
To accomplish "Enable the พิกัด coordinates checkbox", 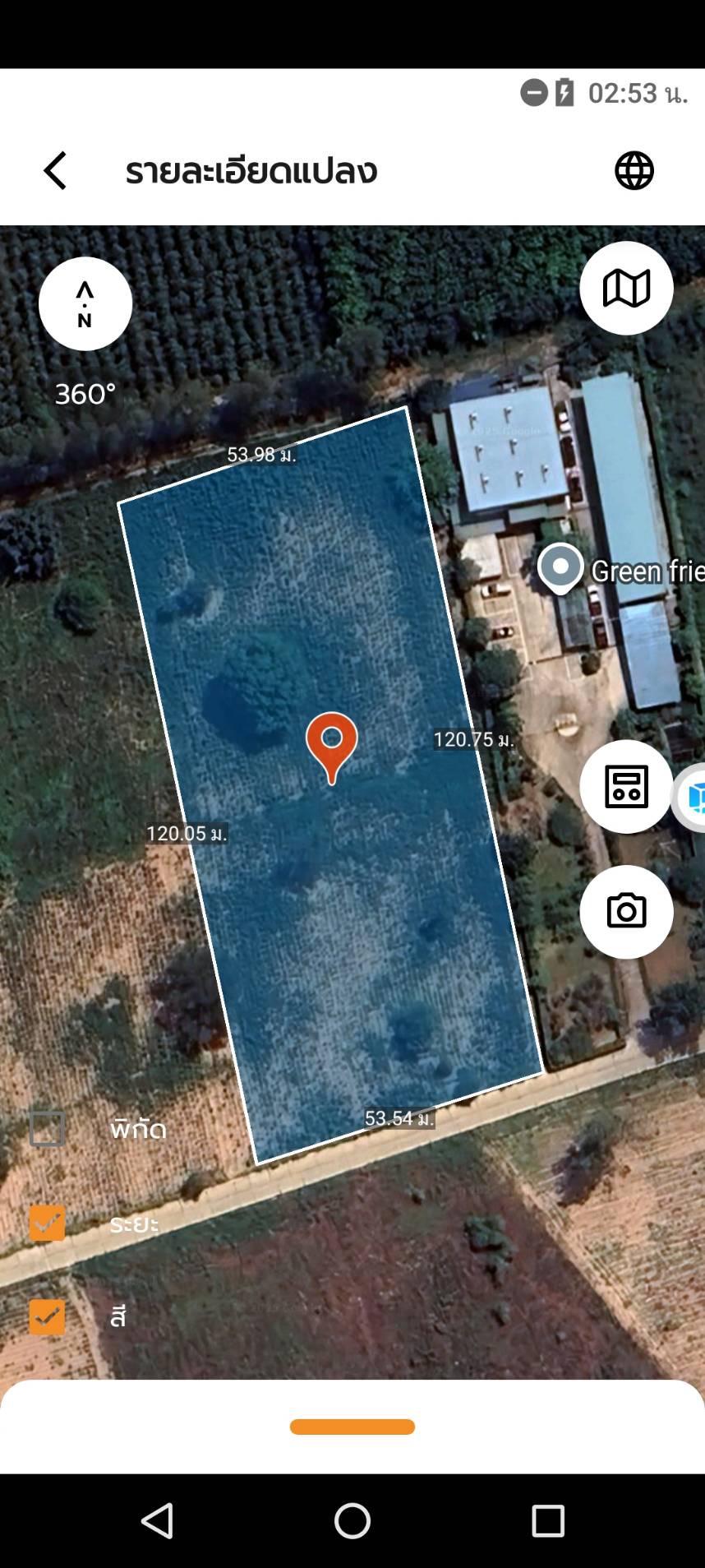I will [x=47, y=1128].
